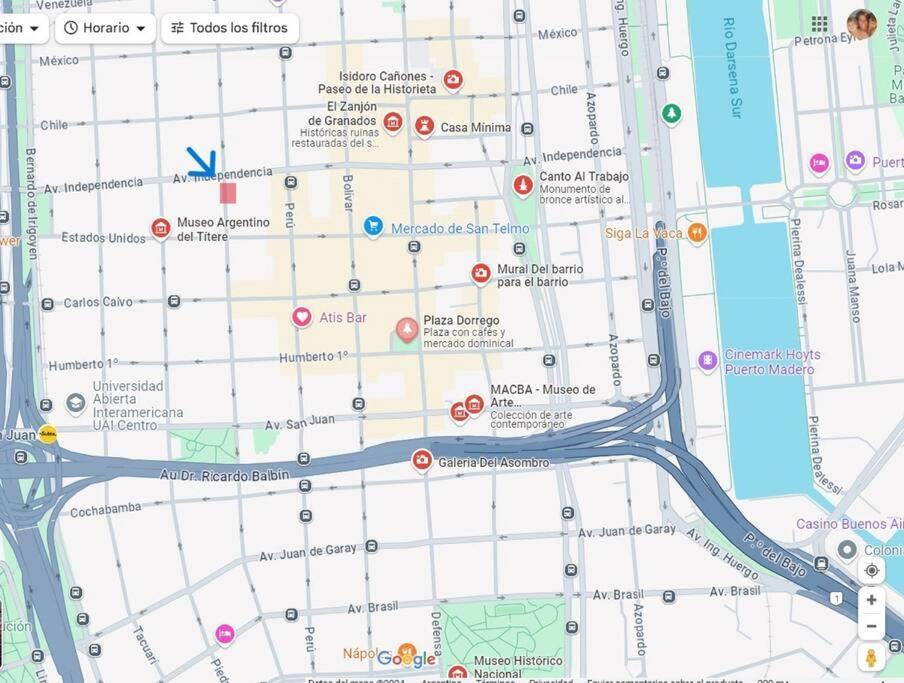
Task: Select Casa Mínima on the map
Action: (424, 127)
